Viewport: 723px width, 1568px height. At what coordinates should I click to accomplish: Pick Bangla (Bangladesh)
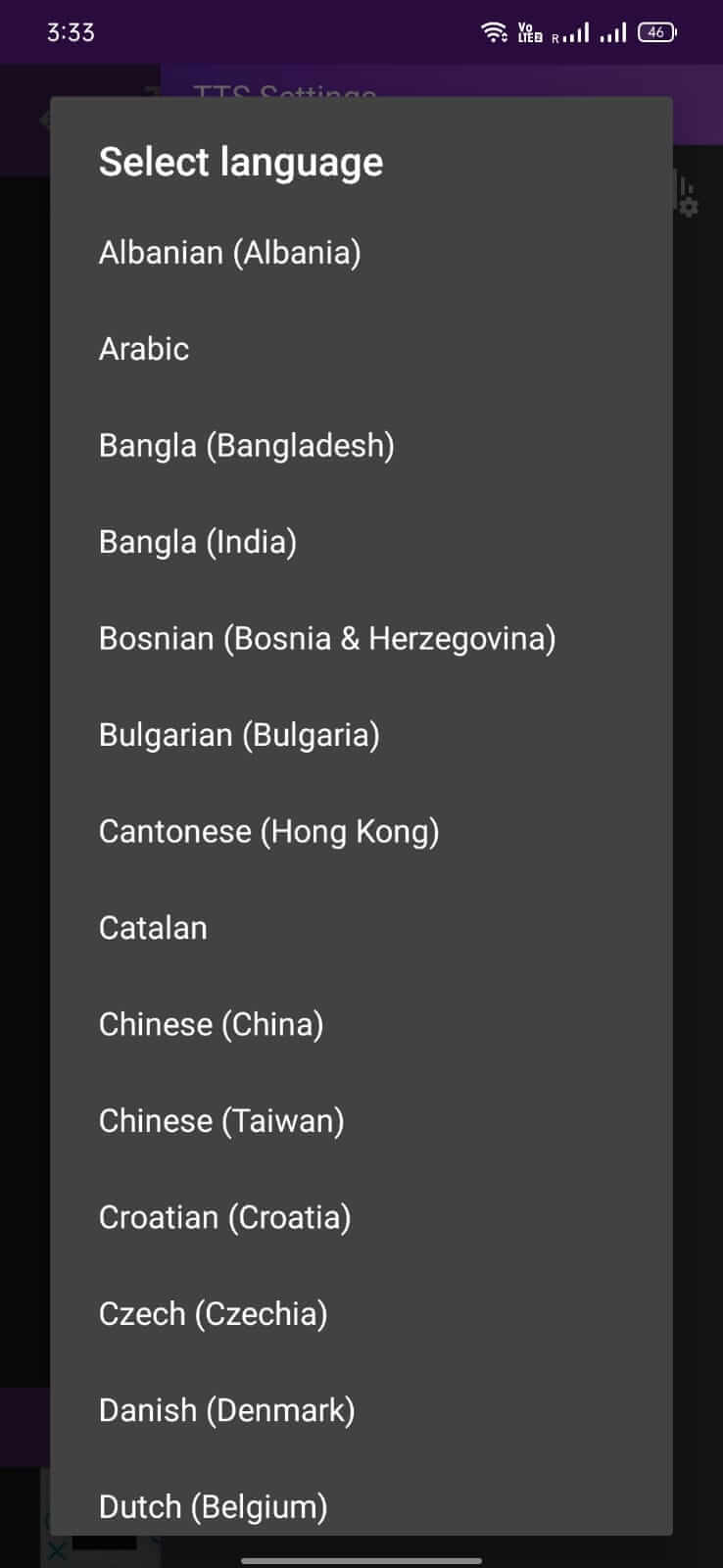click(x=246, y=446)
